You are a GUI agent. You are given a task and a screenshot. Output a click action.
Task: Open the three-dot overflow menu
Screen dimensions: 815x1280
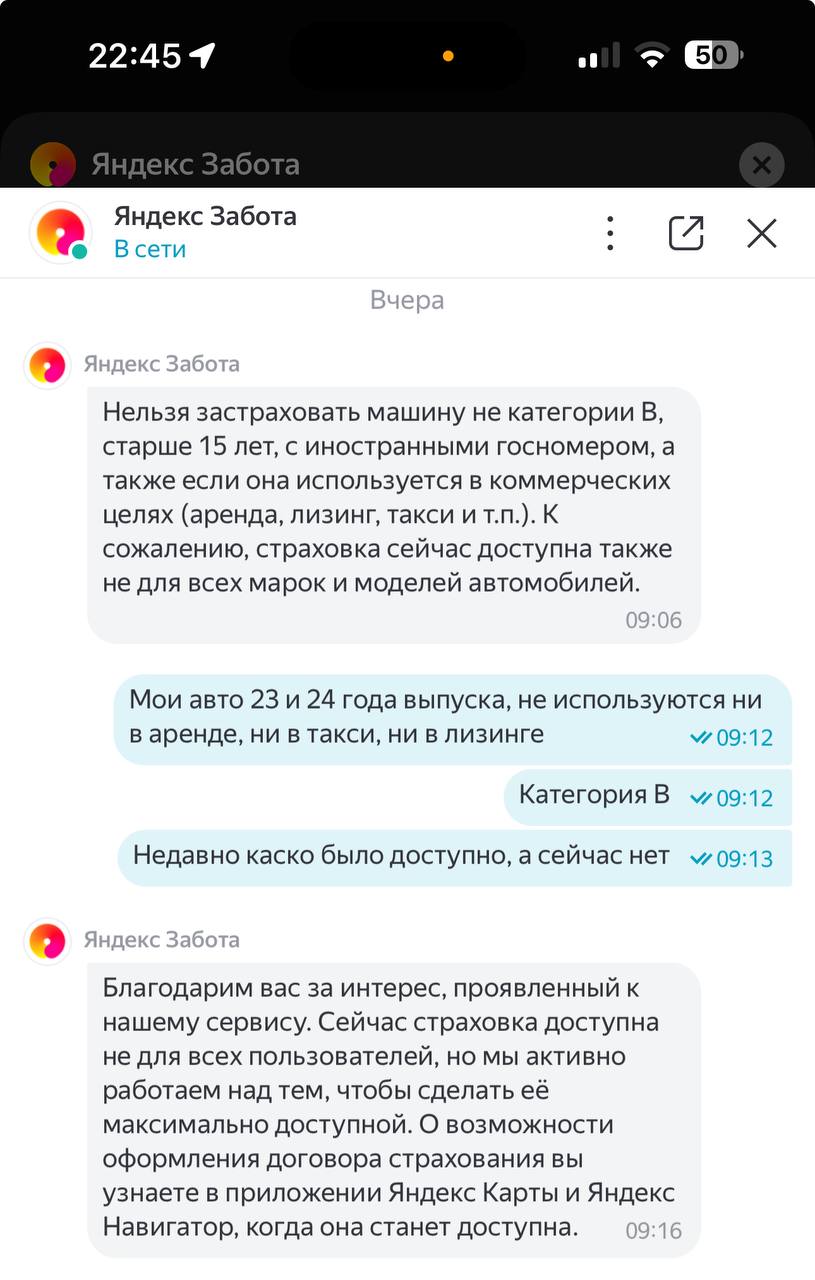609,233
